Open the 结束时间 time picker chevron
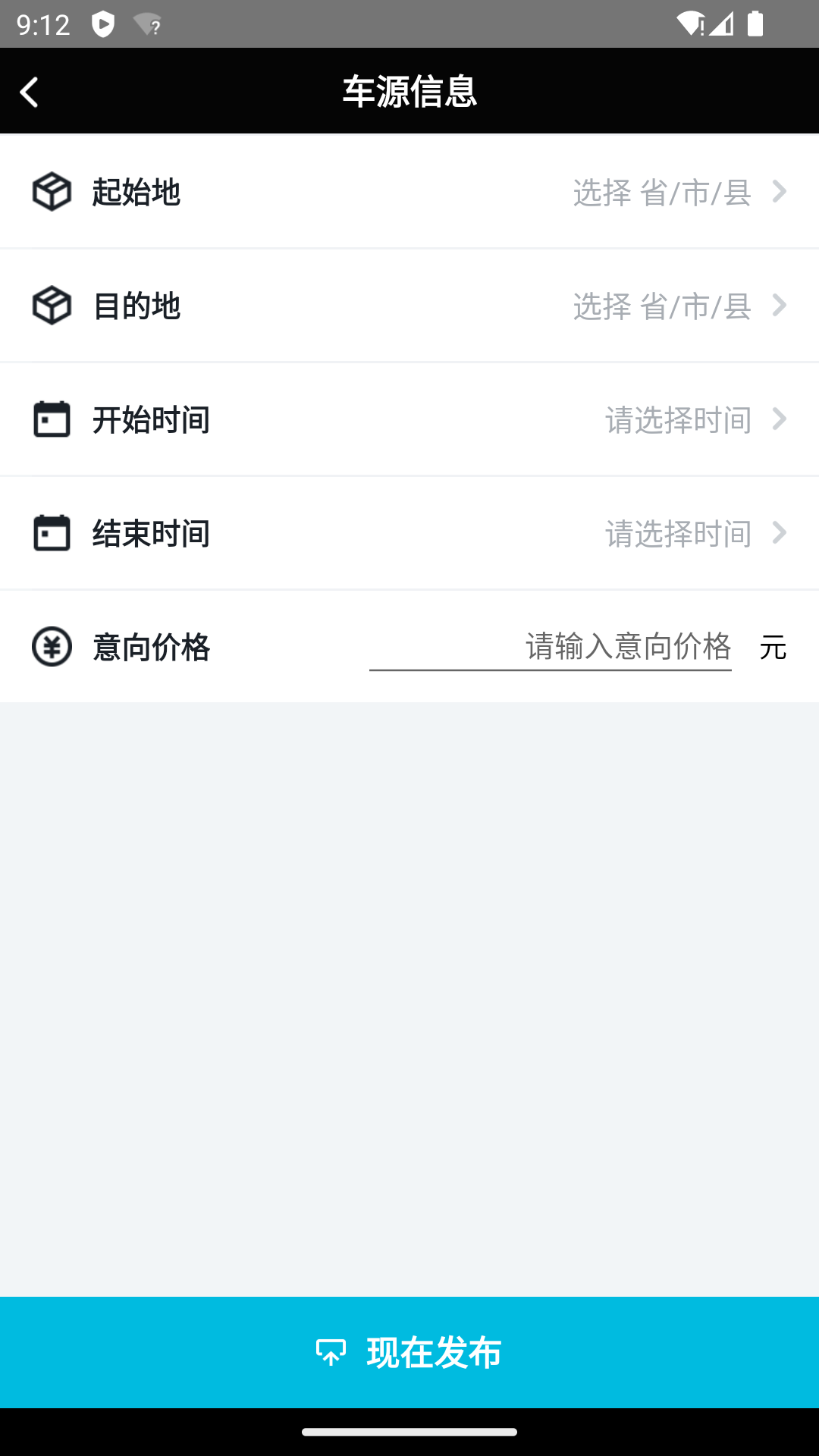This screenshot has width=819, height=1456. [779, 533]
